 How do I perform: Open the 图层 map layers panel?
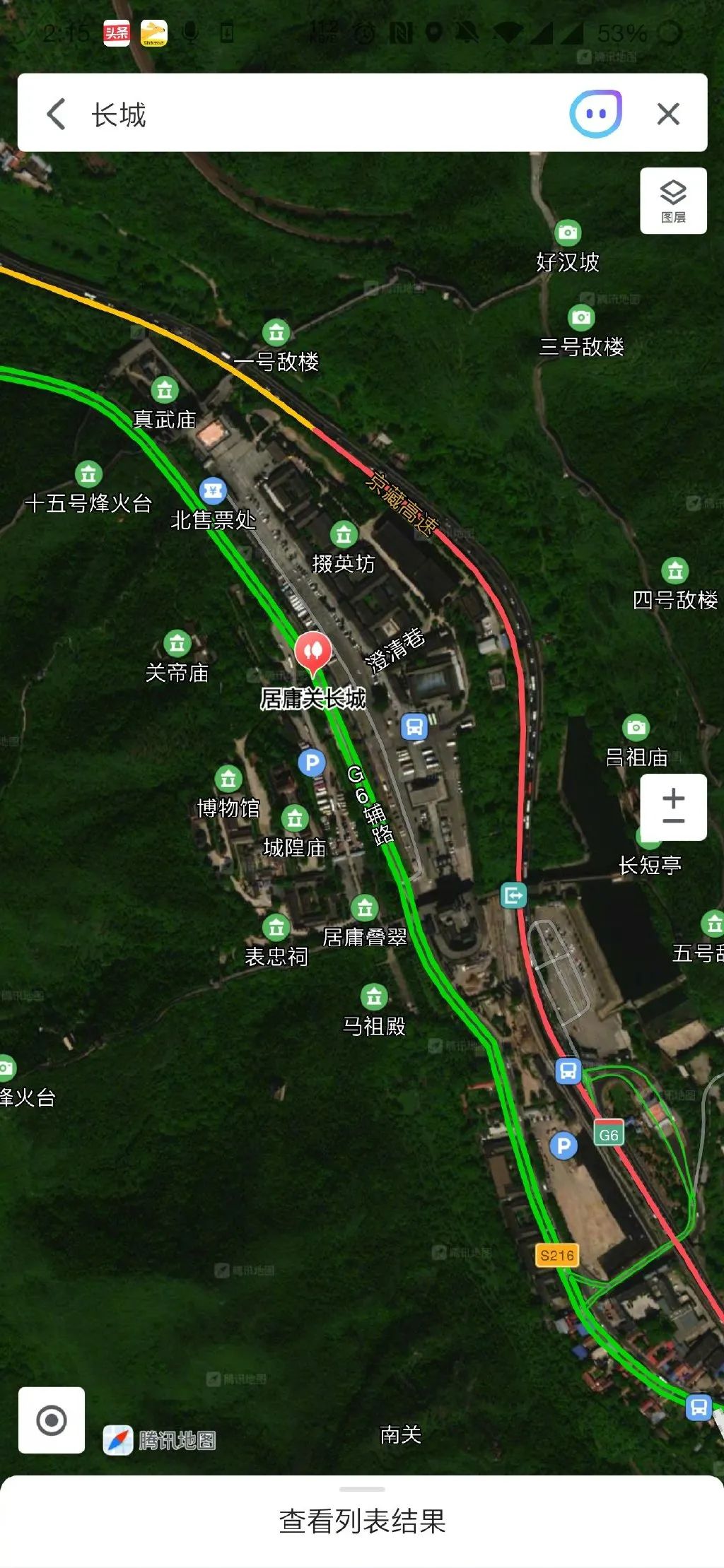[x=673, y=200]
